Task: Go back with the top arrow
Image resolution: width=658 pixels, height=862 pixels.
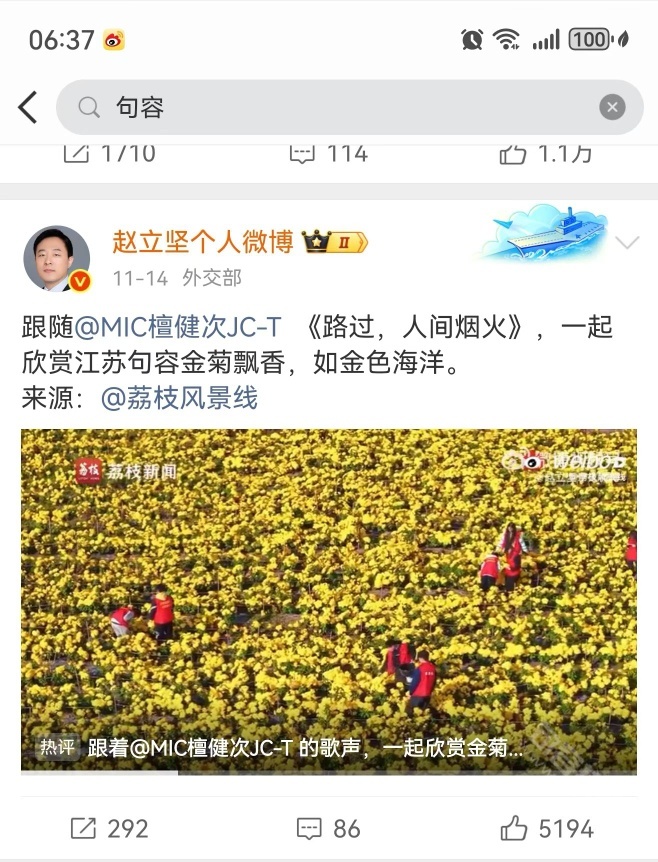Action: click(x=27, y=107)
